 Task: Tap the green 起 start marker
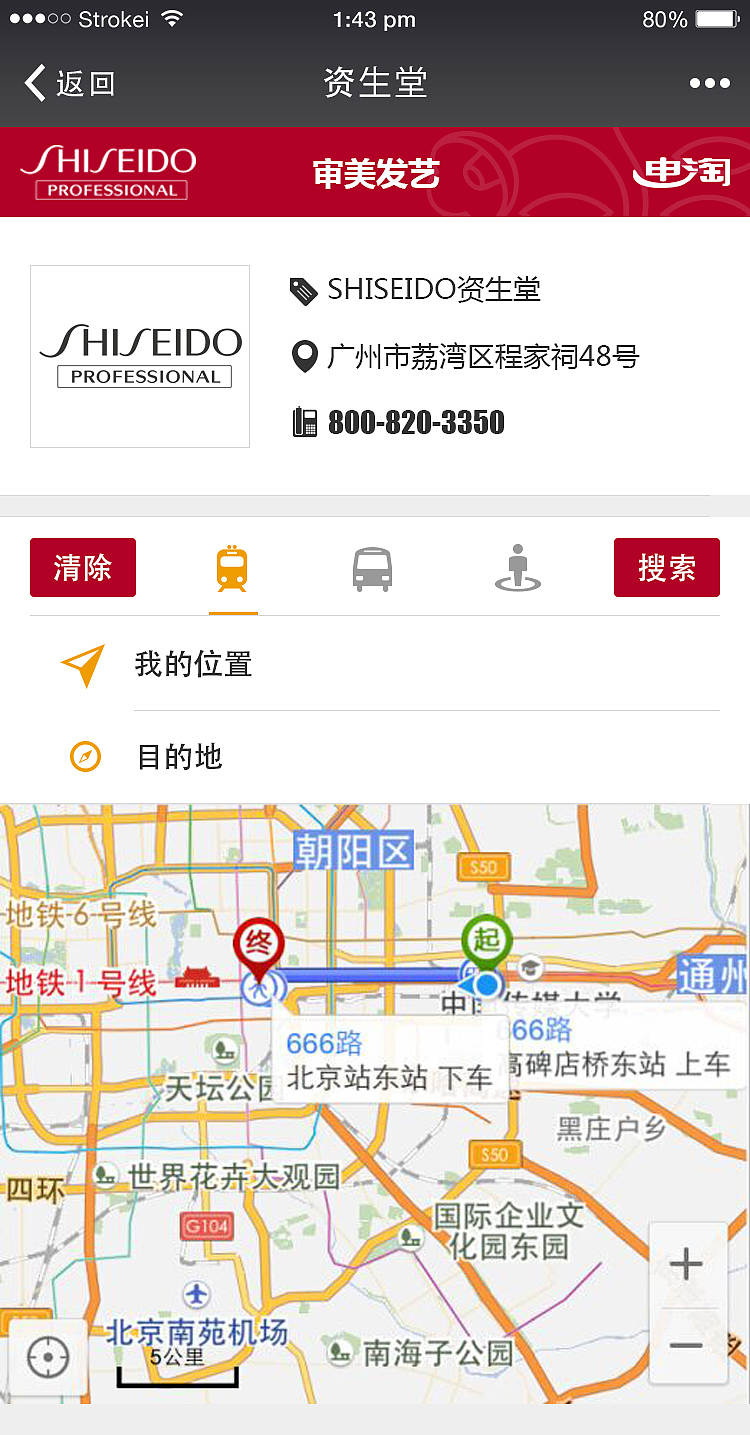click(x=487, y=940)
